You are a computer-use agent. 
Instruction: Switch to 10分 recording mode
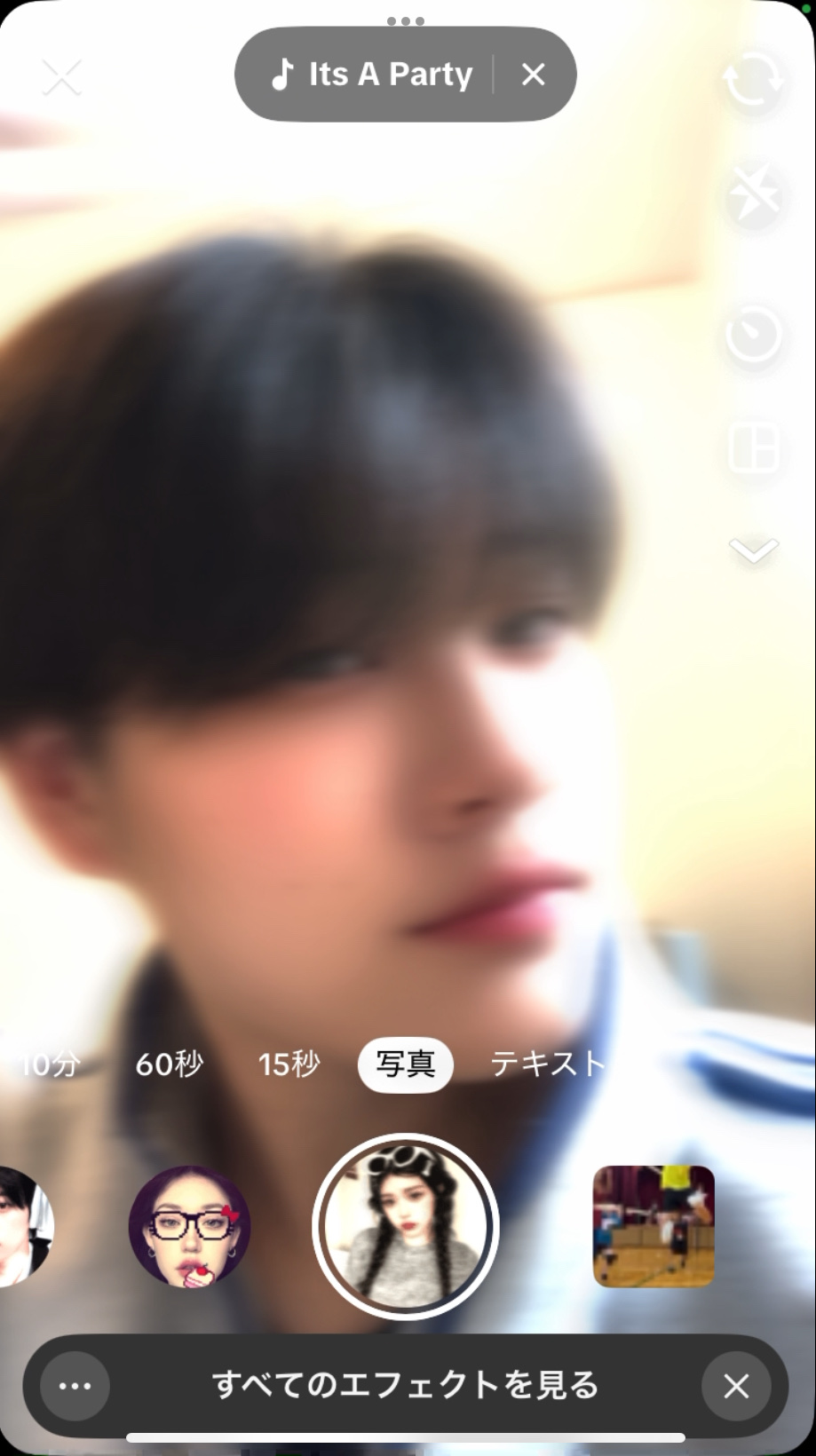point(51,1064)
